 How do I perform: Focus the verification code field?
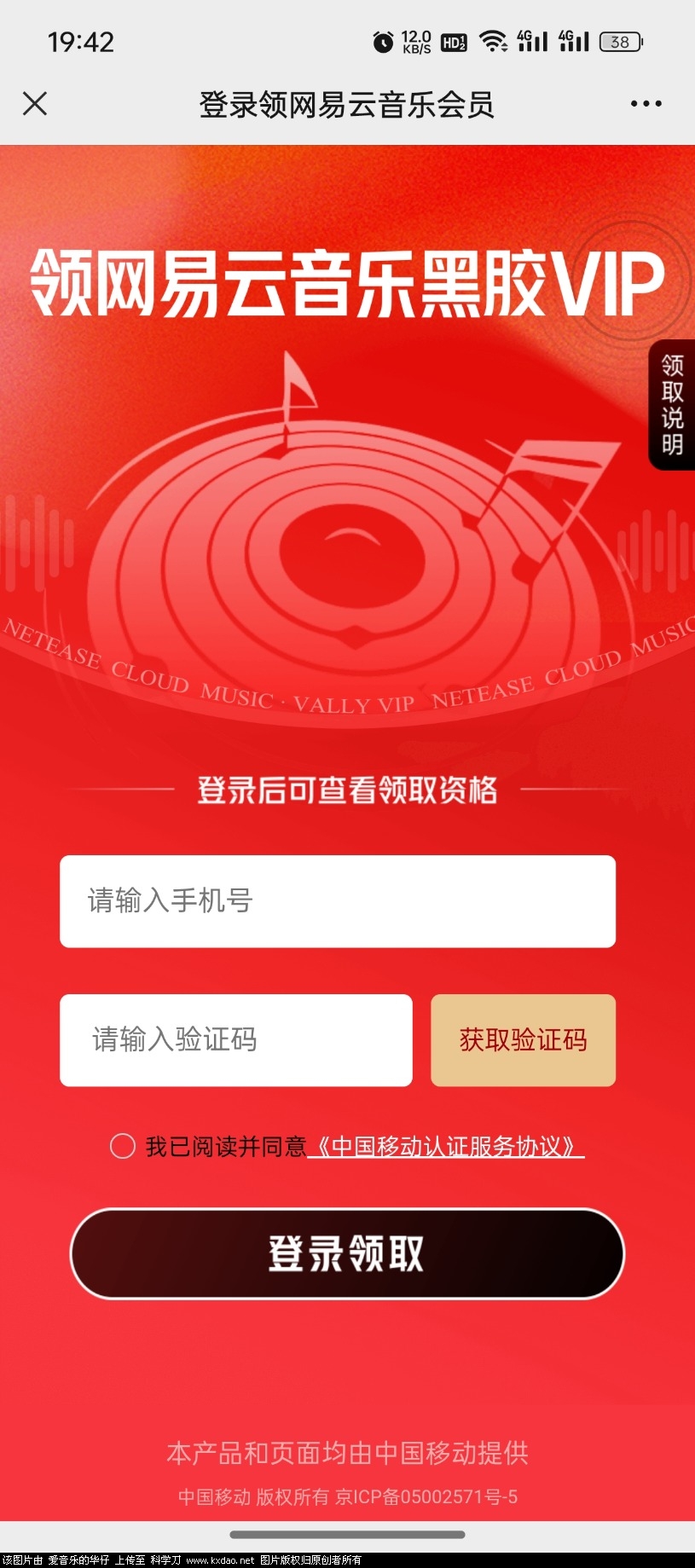point(236,1040)
